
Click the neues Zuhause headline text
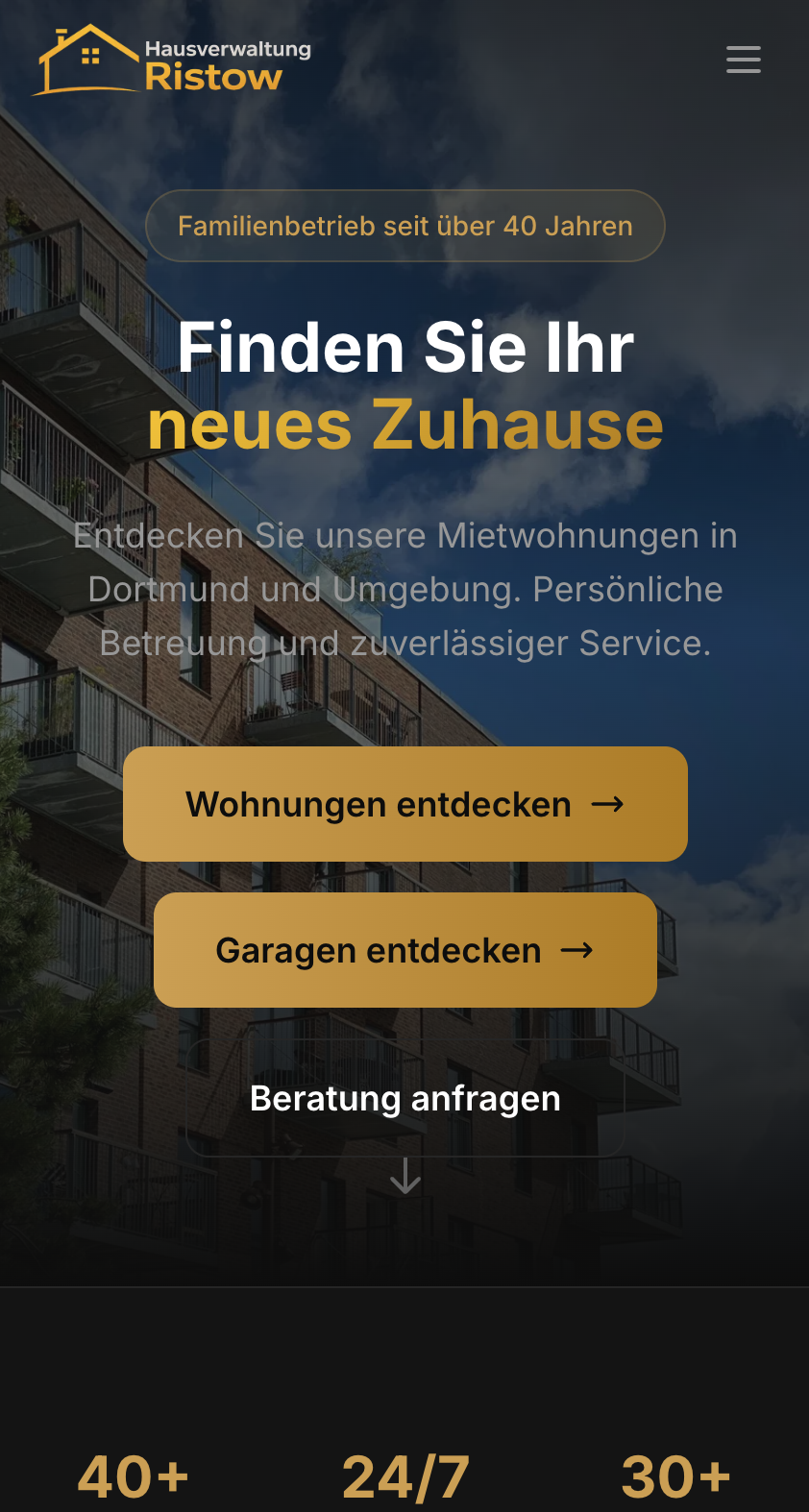[404, 424]
